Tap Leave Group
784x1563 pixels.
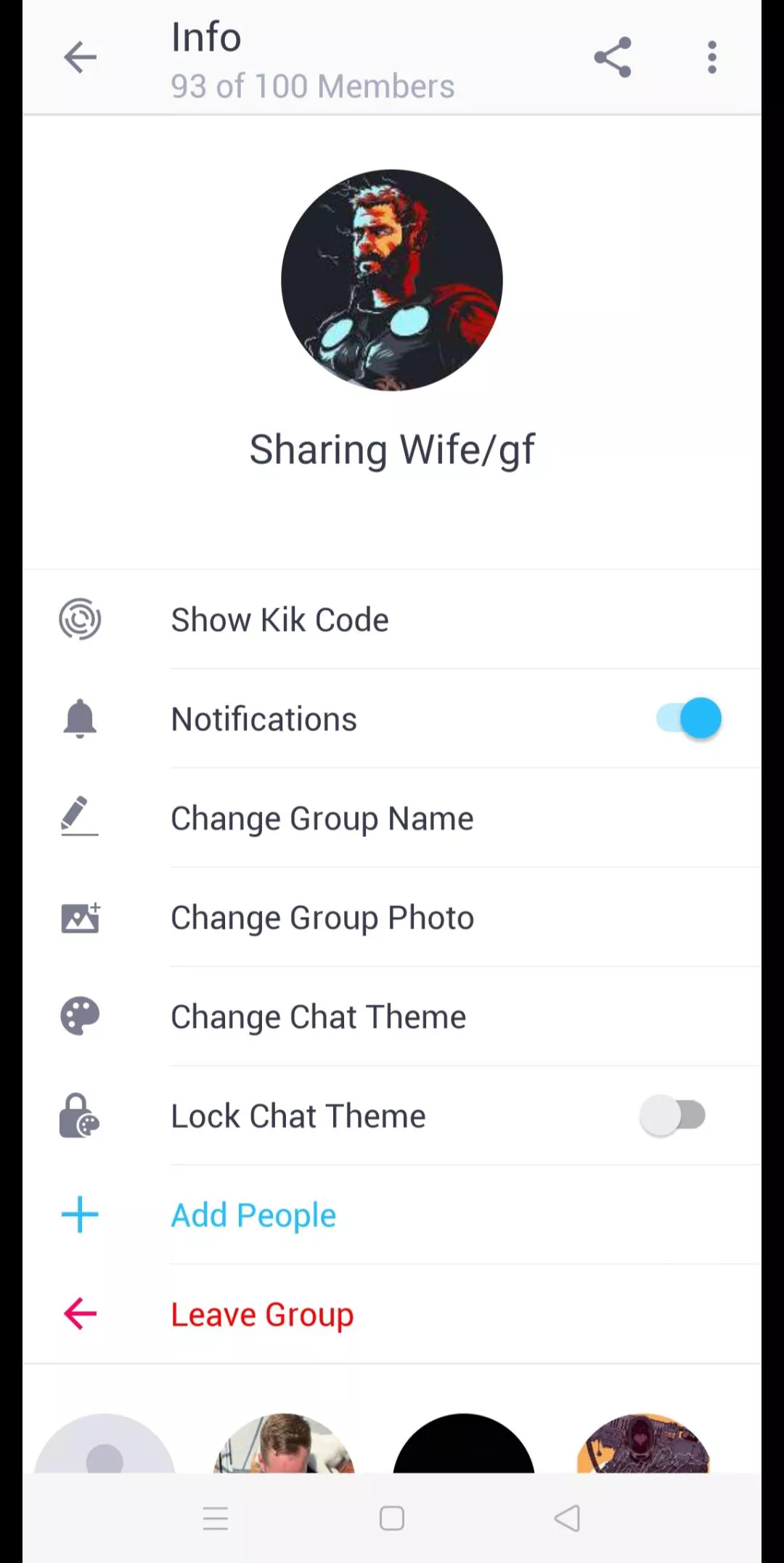click(x=262, y=1314)
